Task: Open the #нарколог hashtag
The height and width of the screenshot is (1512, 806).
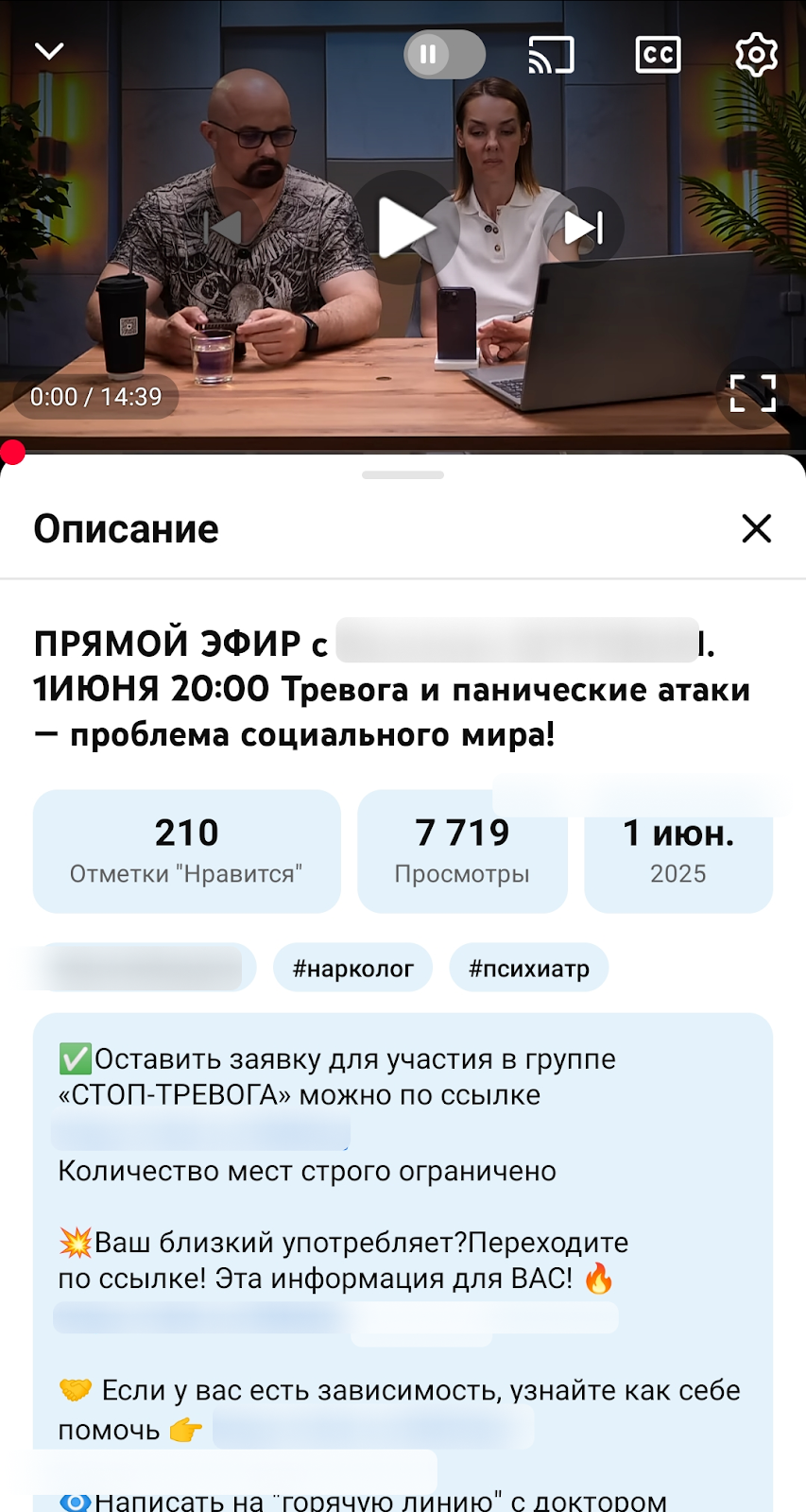Action: click(x=352, y=969)
